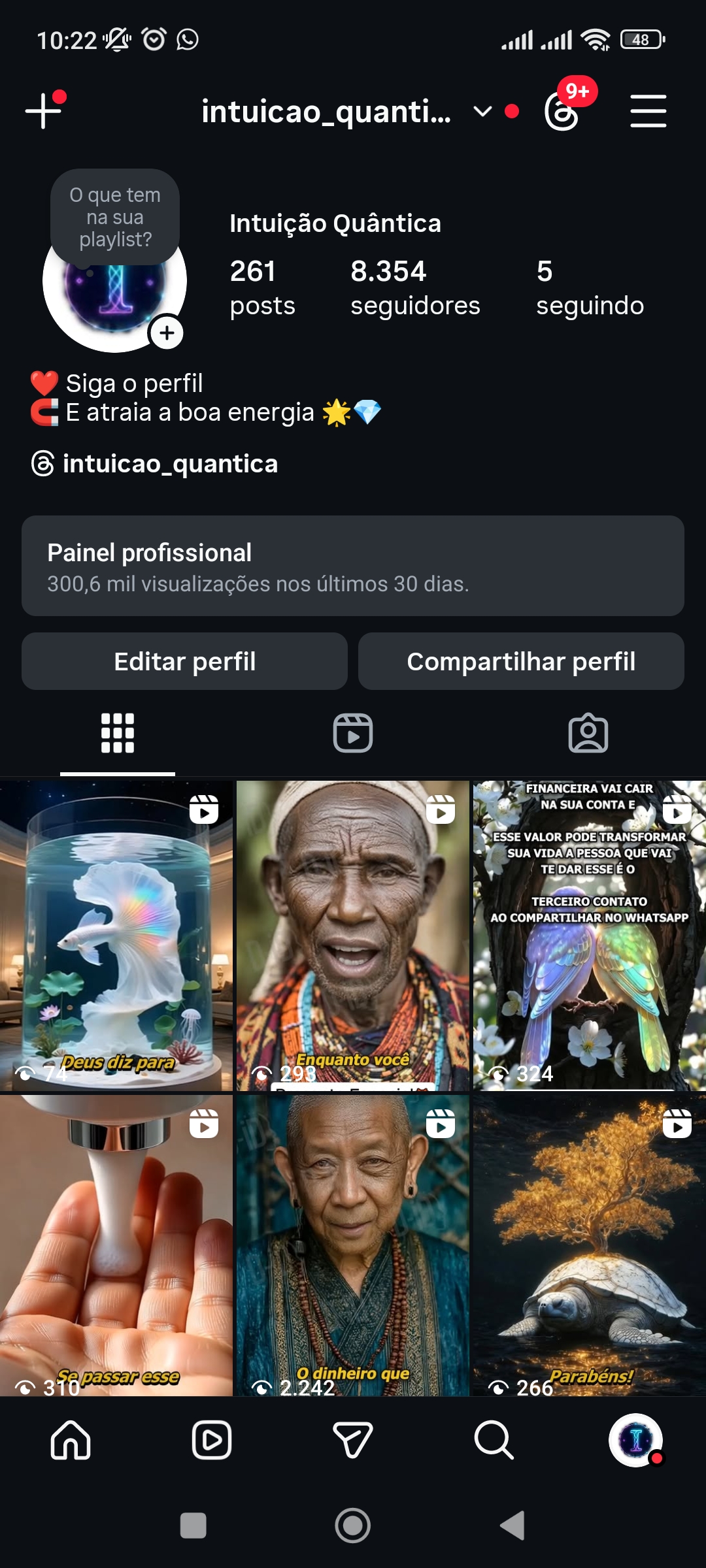The width and height of the screenshot is (706, 1568).
Task: Create a new post with the plus icon
Action: tap(43, 110)
